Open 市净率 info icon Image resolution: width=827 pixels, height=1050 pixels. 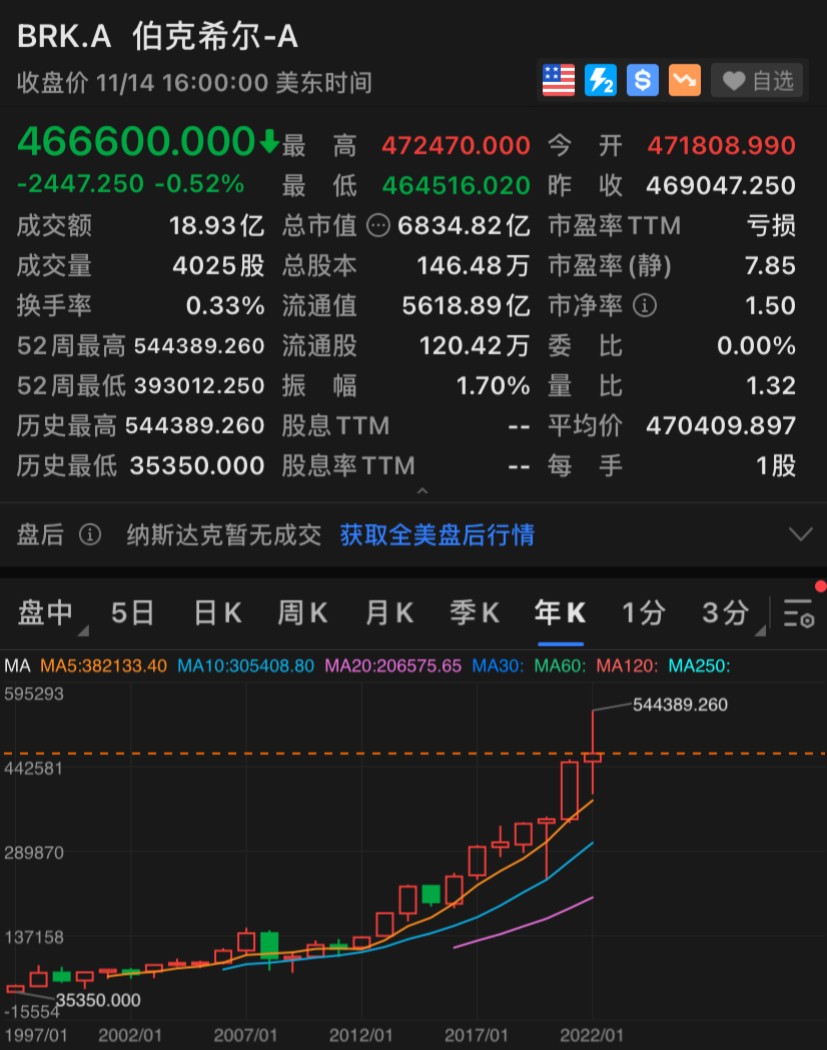(646, 306)
